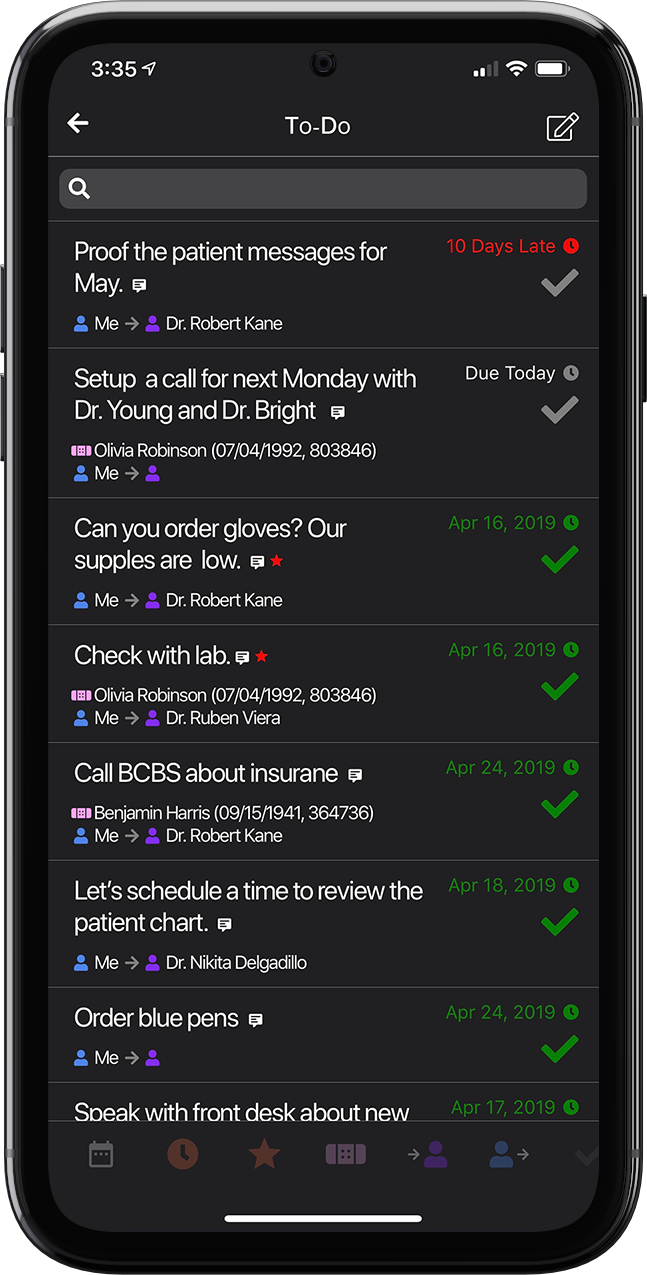The width and height of the screenshot is (647, 1275).
Task: Compose a new to-do item
Action: [x=562, y=127]
